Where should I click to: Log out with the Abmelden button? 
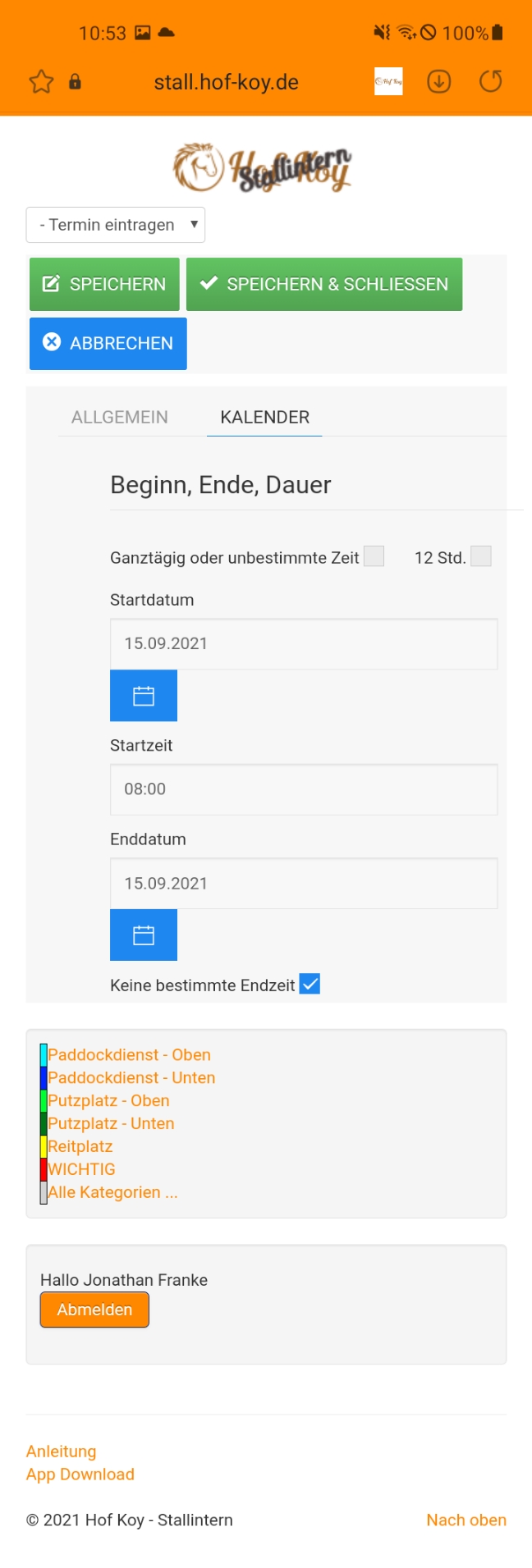94,1310
